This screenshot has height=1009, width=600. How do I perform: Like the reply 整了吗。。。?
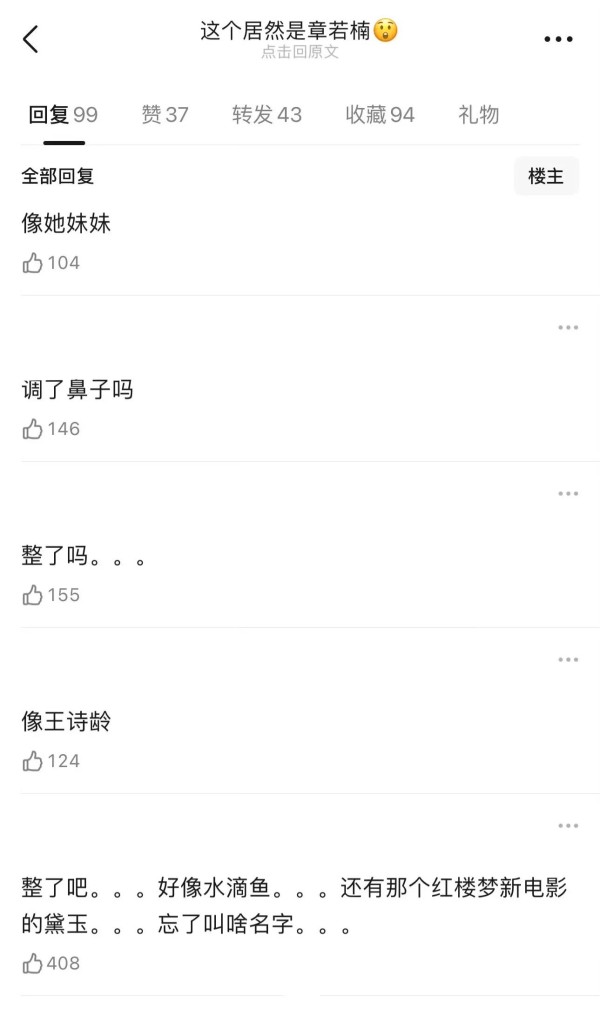(33, 595)
